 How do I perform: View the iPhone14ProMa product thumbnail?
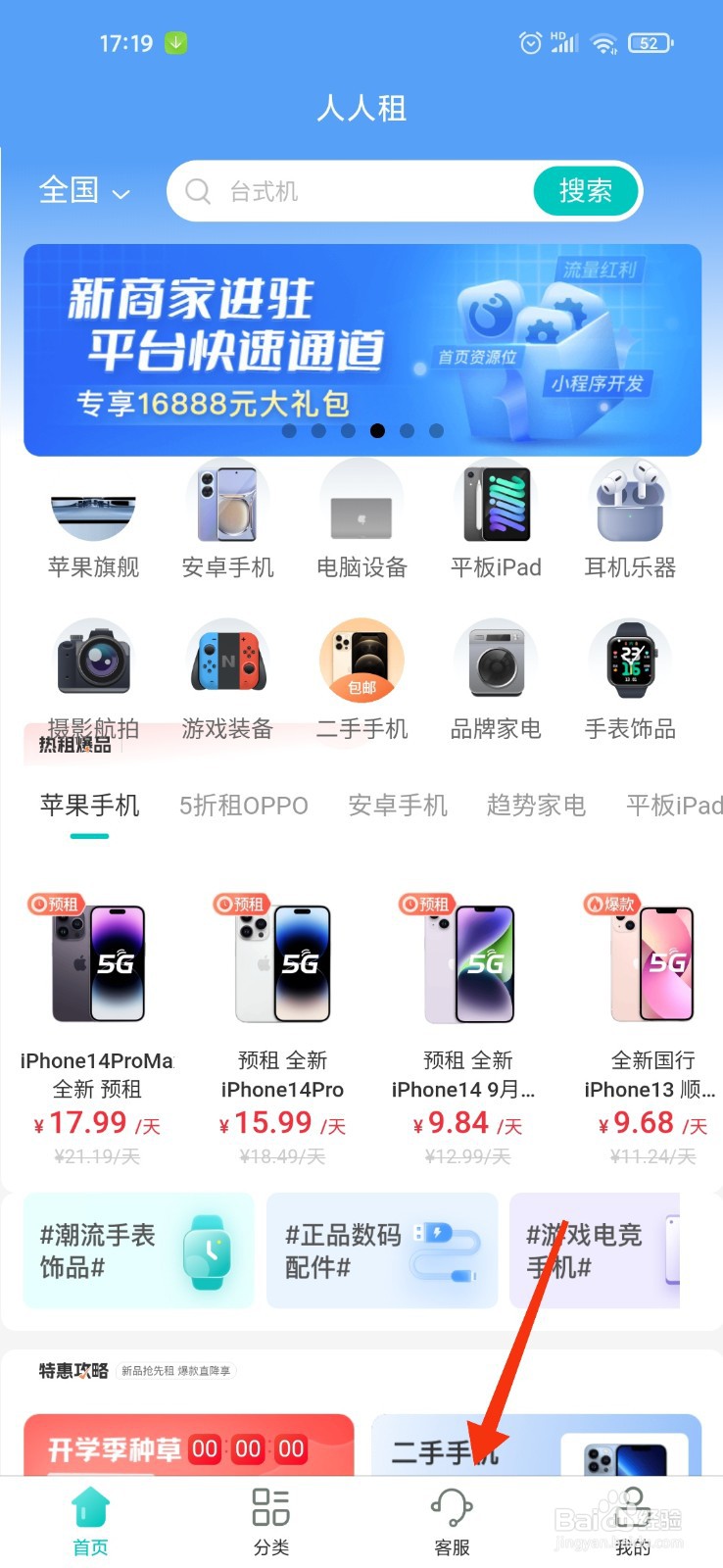click(95, 960)
